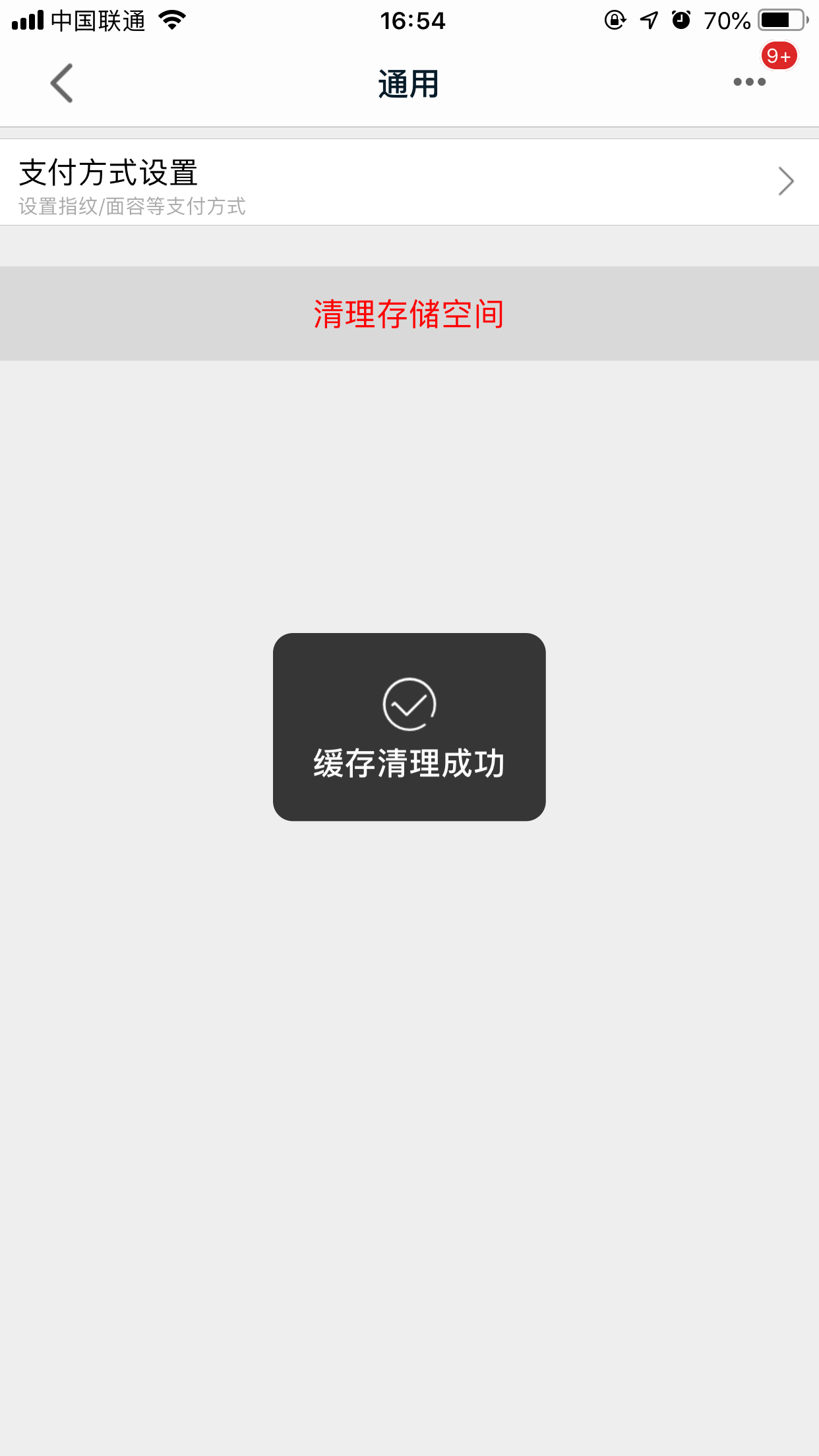Screen dimensions: 819x1456
Task: Tap the location services arrow icon
Action: coord(647,20)
